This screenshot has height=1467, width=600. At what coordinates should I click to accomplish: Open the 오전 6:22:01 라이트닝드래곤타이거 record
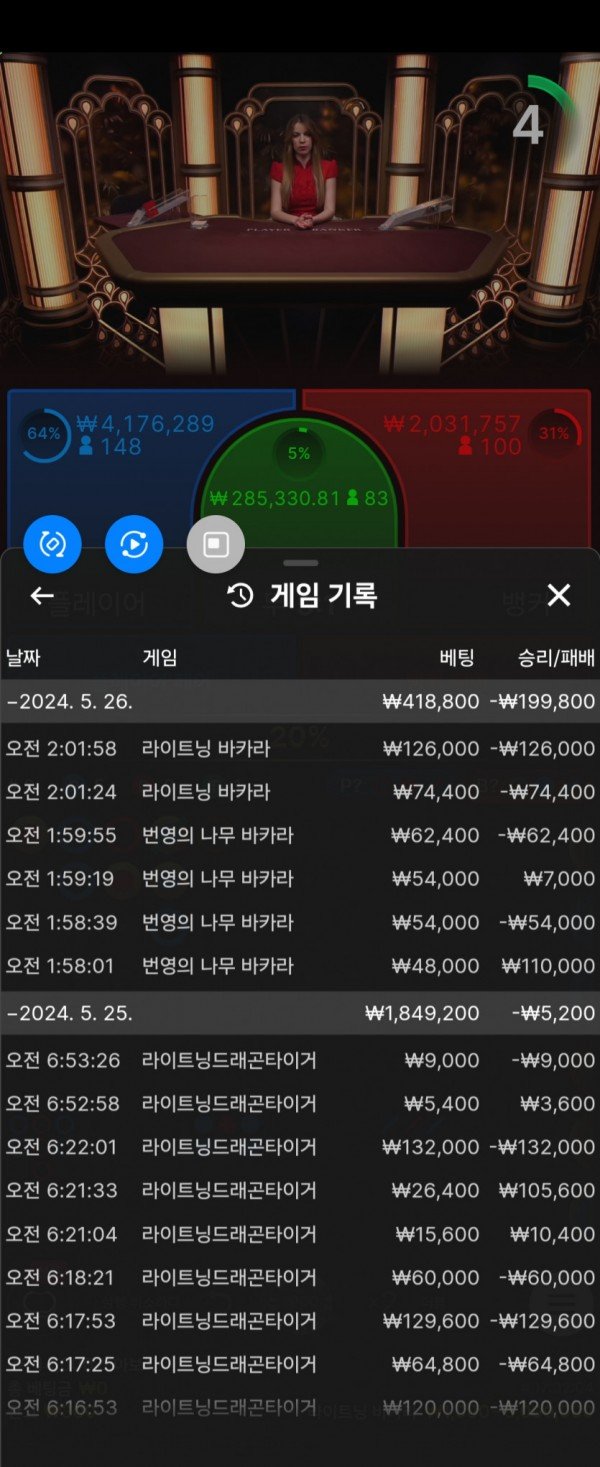coord(300,1147)
